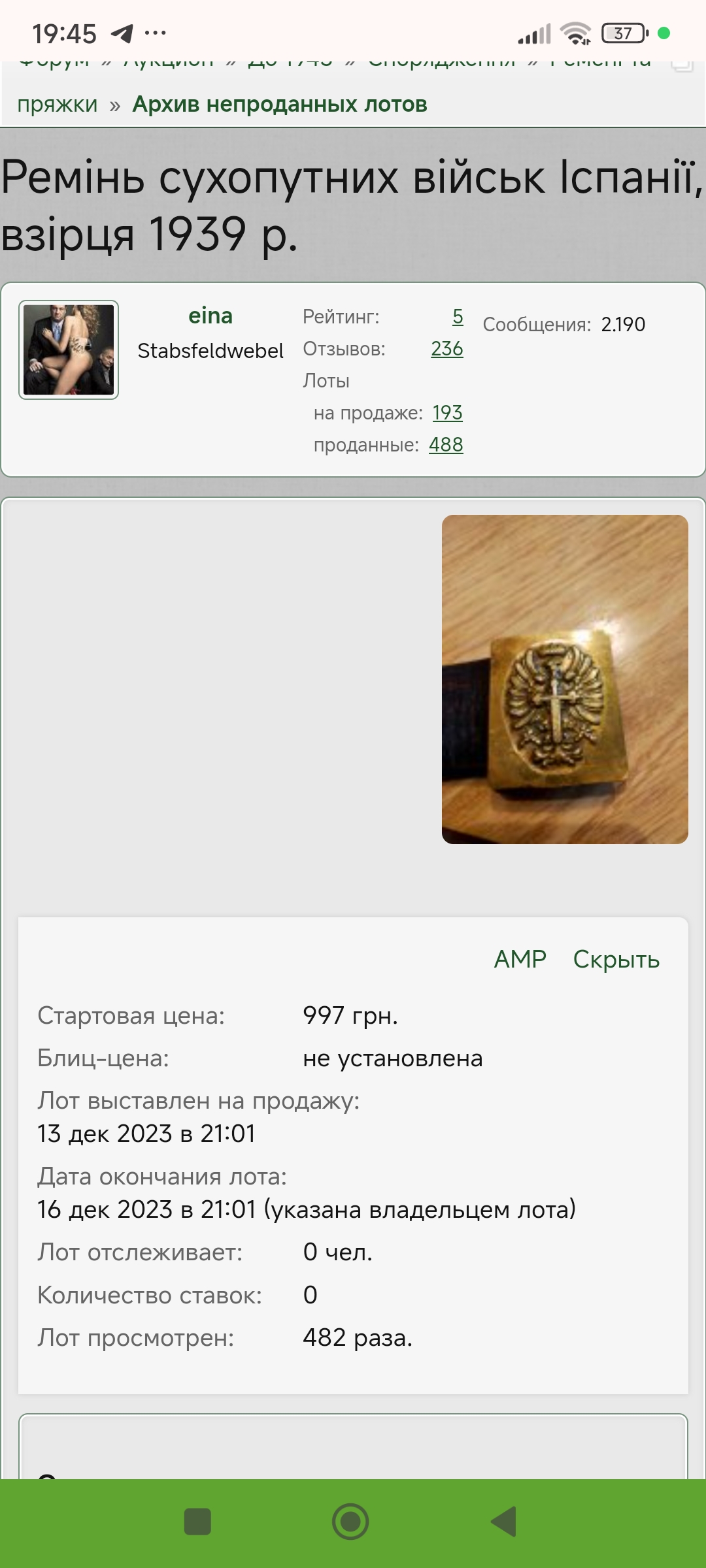The image size is (706, 1568).
Task: Open the 'пряжки' breadcrumb link
Action: [58, 105]
